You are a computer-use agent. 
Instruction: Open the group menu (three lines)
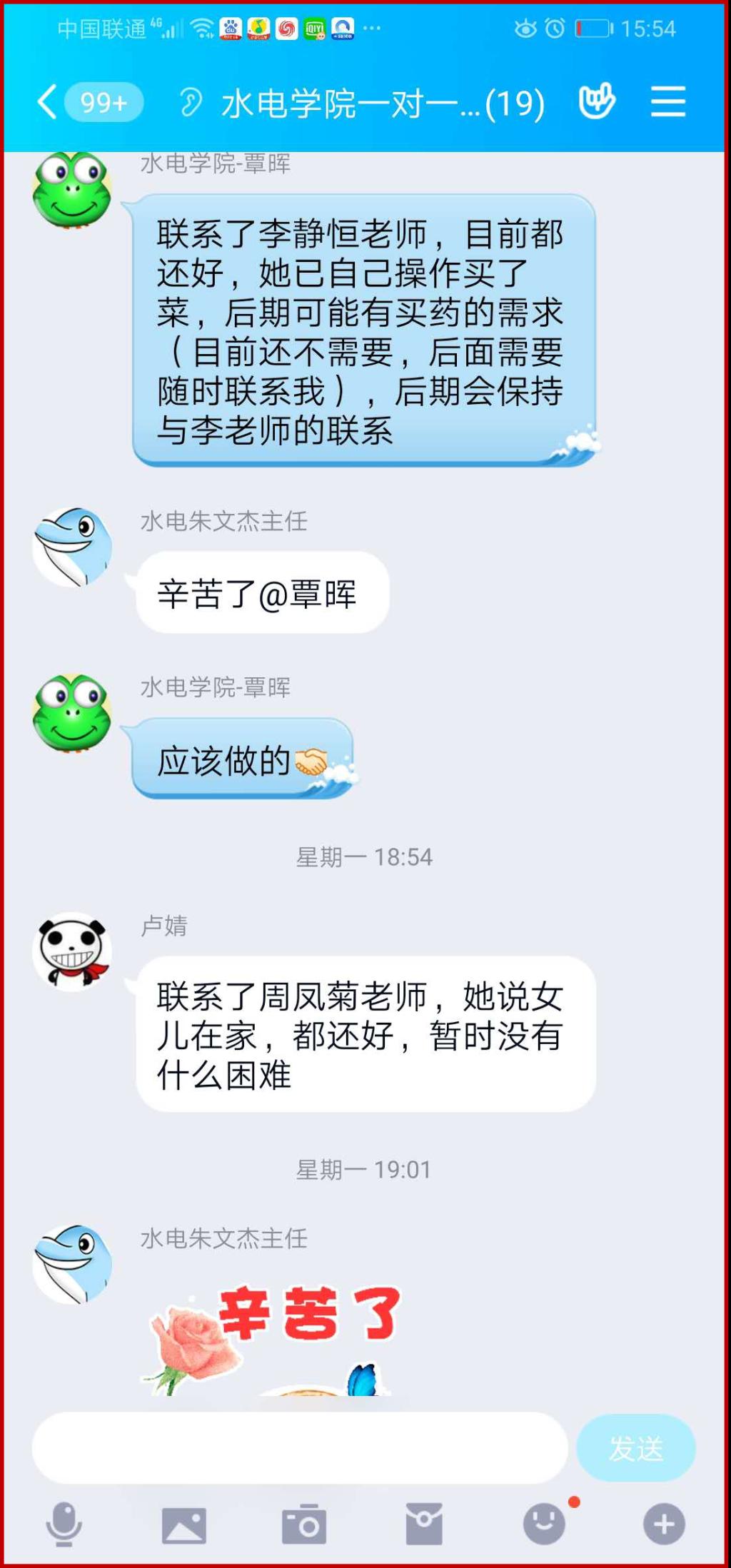[x=667, y=101]
